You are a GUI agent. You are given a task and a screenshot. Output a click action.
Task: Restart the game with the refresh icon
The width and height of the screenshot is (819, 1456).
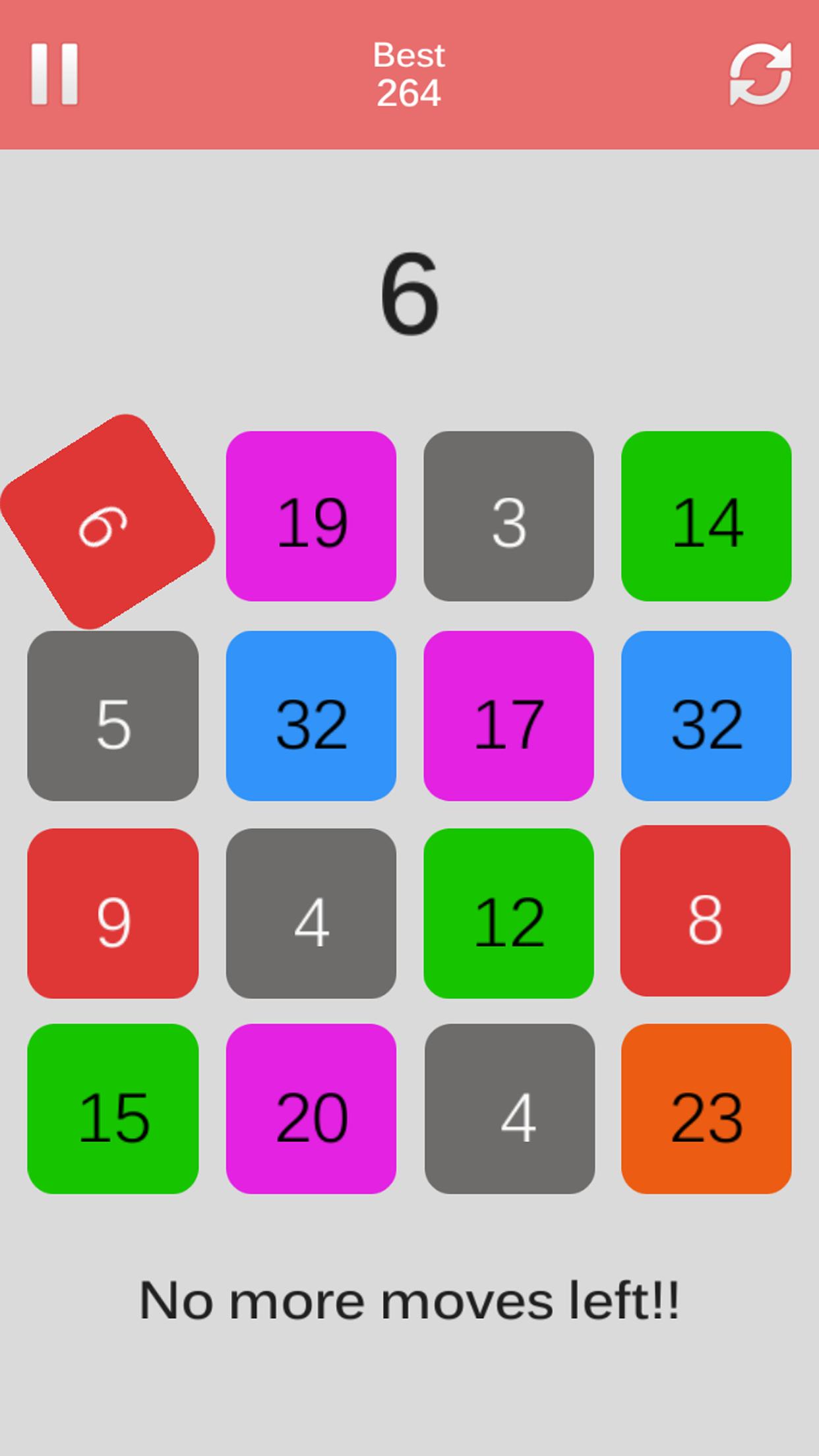click(760, 74)
